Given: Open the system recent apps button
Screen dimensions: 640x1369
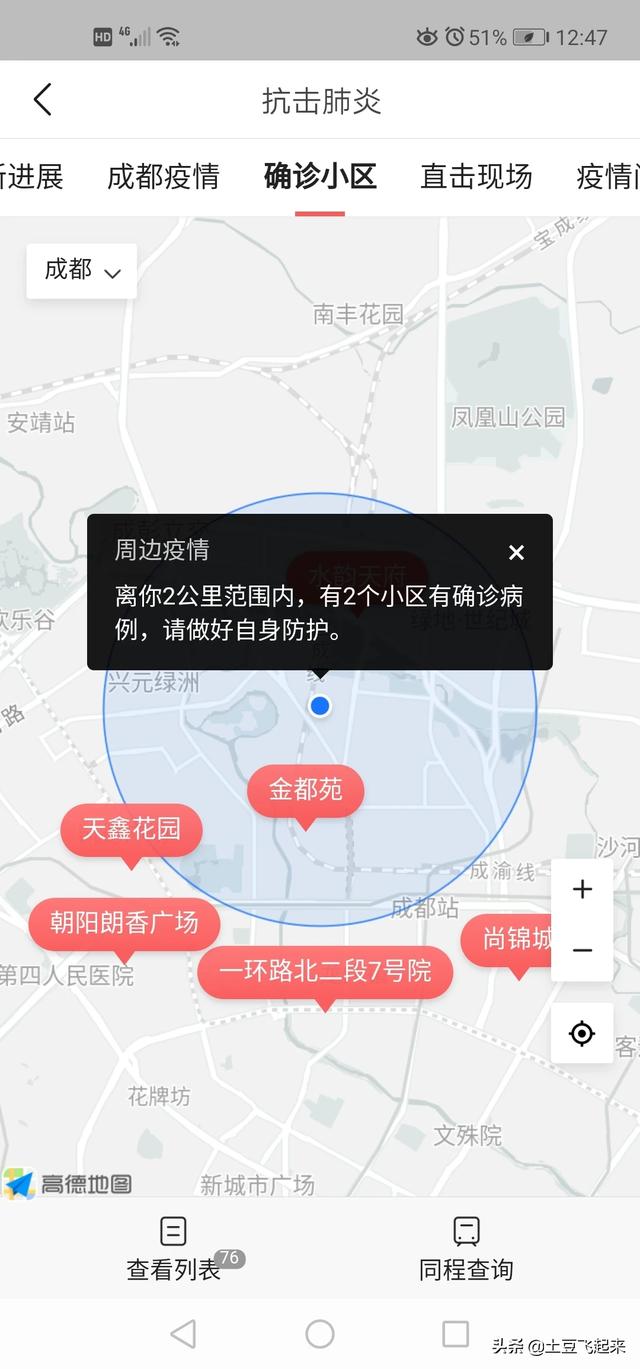Looking at the screenshot, I should click(x=455, y=1333).
